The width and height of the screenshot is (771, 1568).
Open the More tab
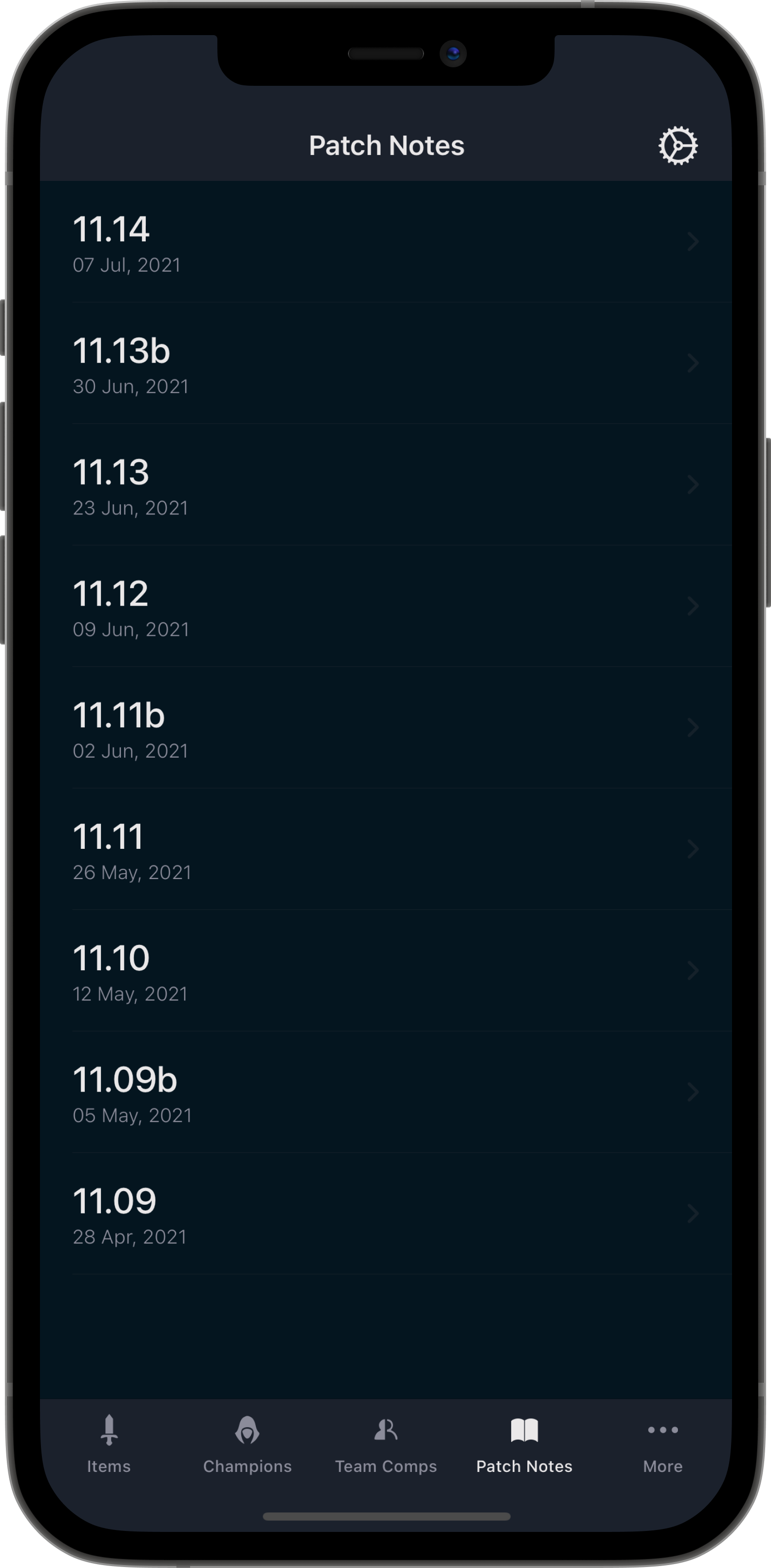click(x=663, y=1445)
